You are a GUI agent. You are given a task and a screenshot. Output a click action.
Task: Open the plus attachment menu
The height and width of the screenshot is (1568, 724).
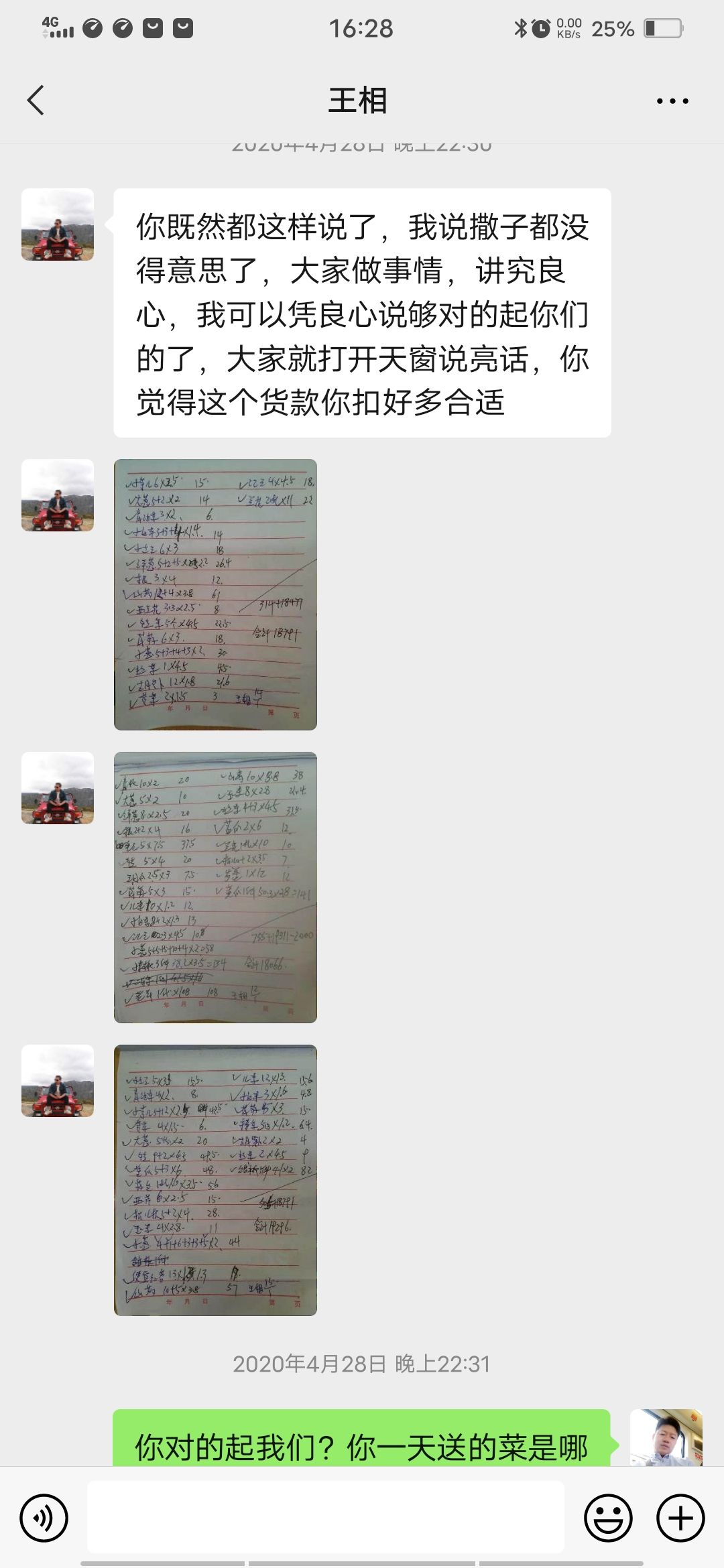(680, 1518)
